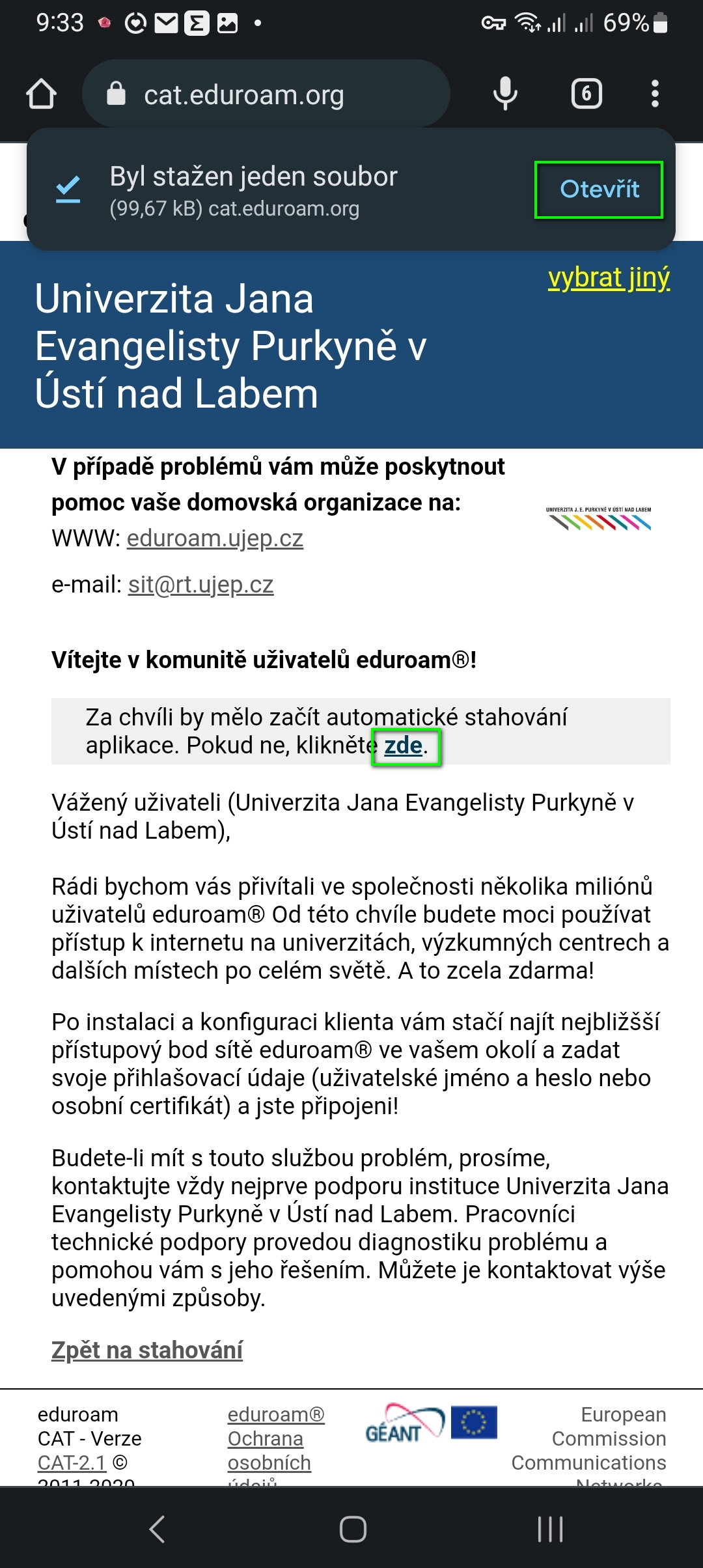
Task: Tap Otevřít to open downloaded file
Action: 599,189
